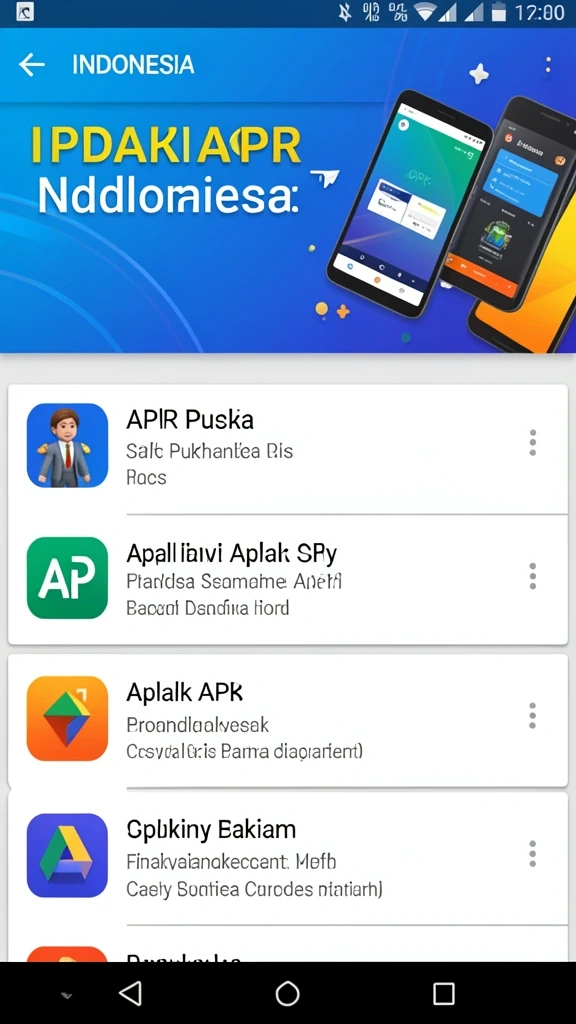Show more options for Gplukiny Bakiam
576x1024 pixels.
click(533, 854)
